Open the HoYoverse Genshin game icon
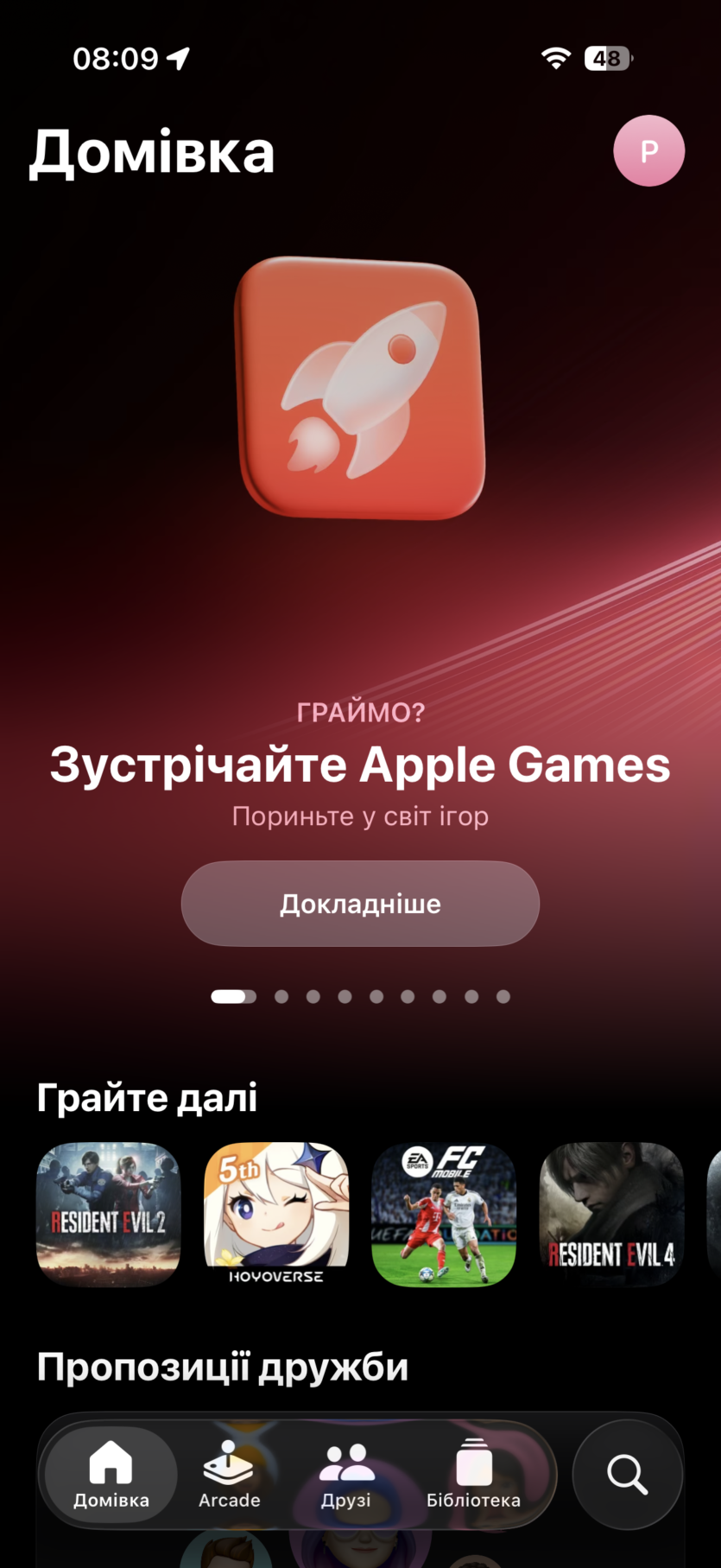This screenshot has width=721, height=1568. pyautogui.click(x=276, y=1215)
